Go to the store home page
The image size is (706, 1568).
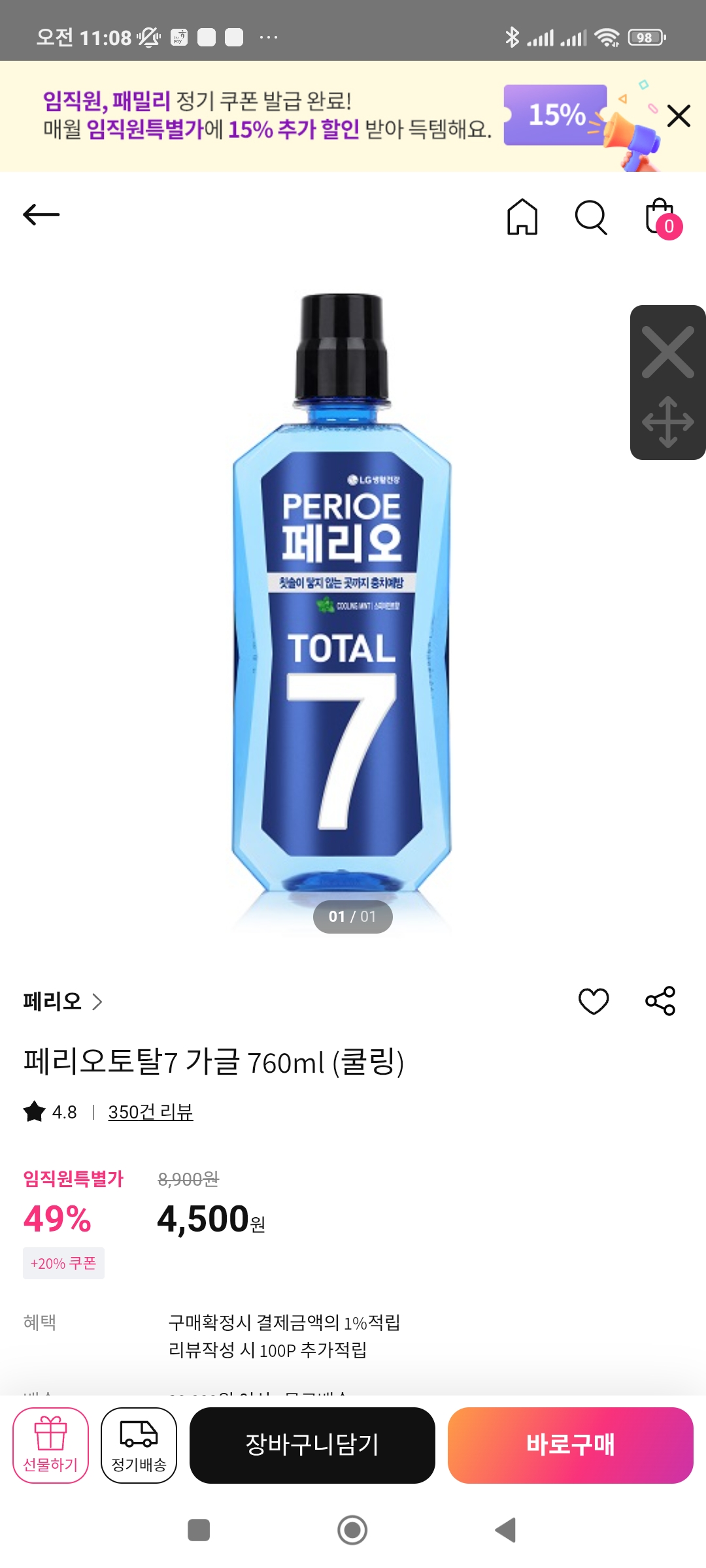522,217
